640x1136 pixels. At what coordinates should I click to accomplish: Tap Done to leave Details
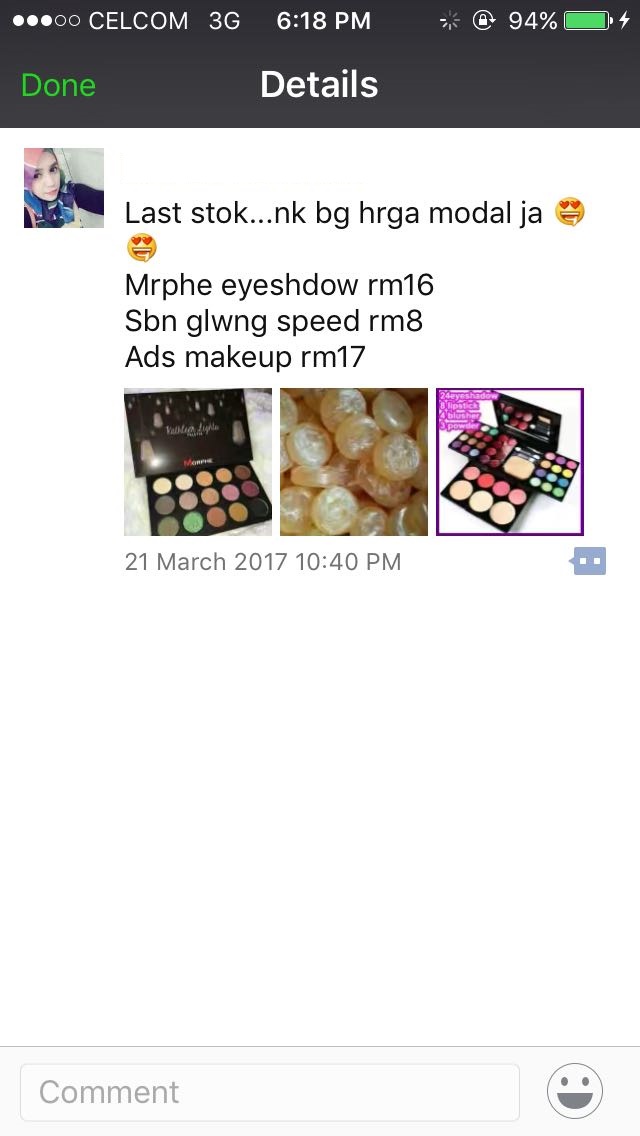click(x=58, y=85)
